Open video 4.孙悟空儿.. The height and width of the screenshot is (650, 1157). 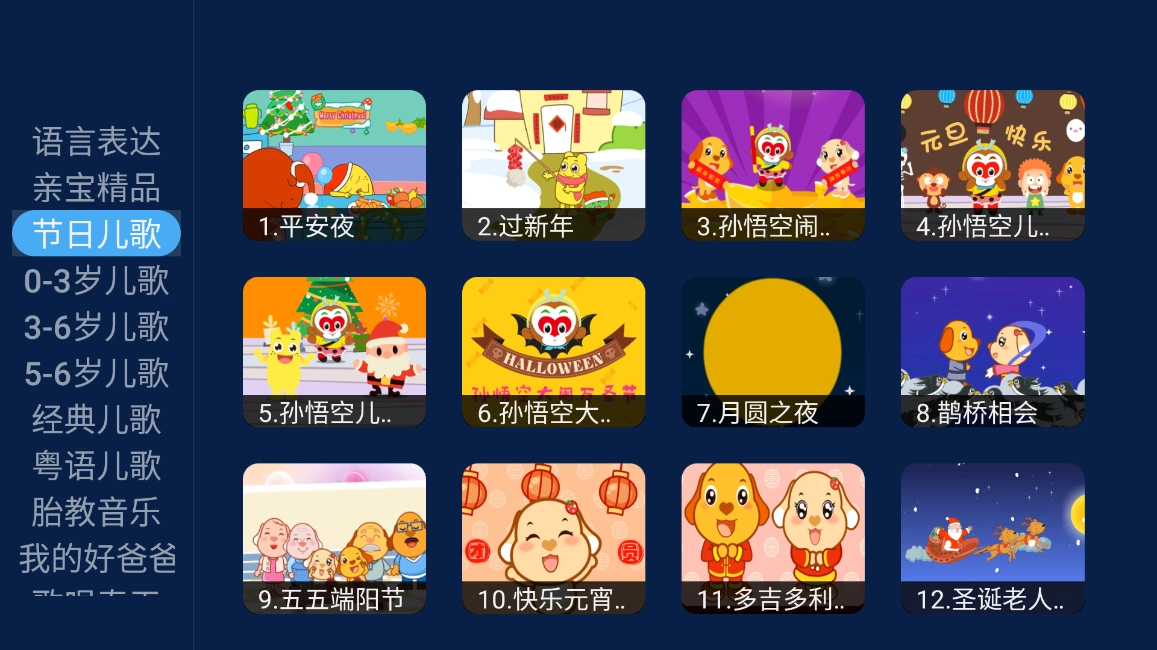[992, 165]
